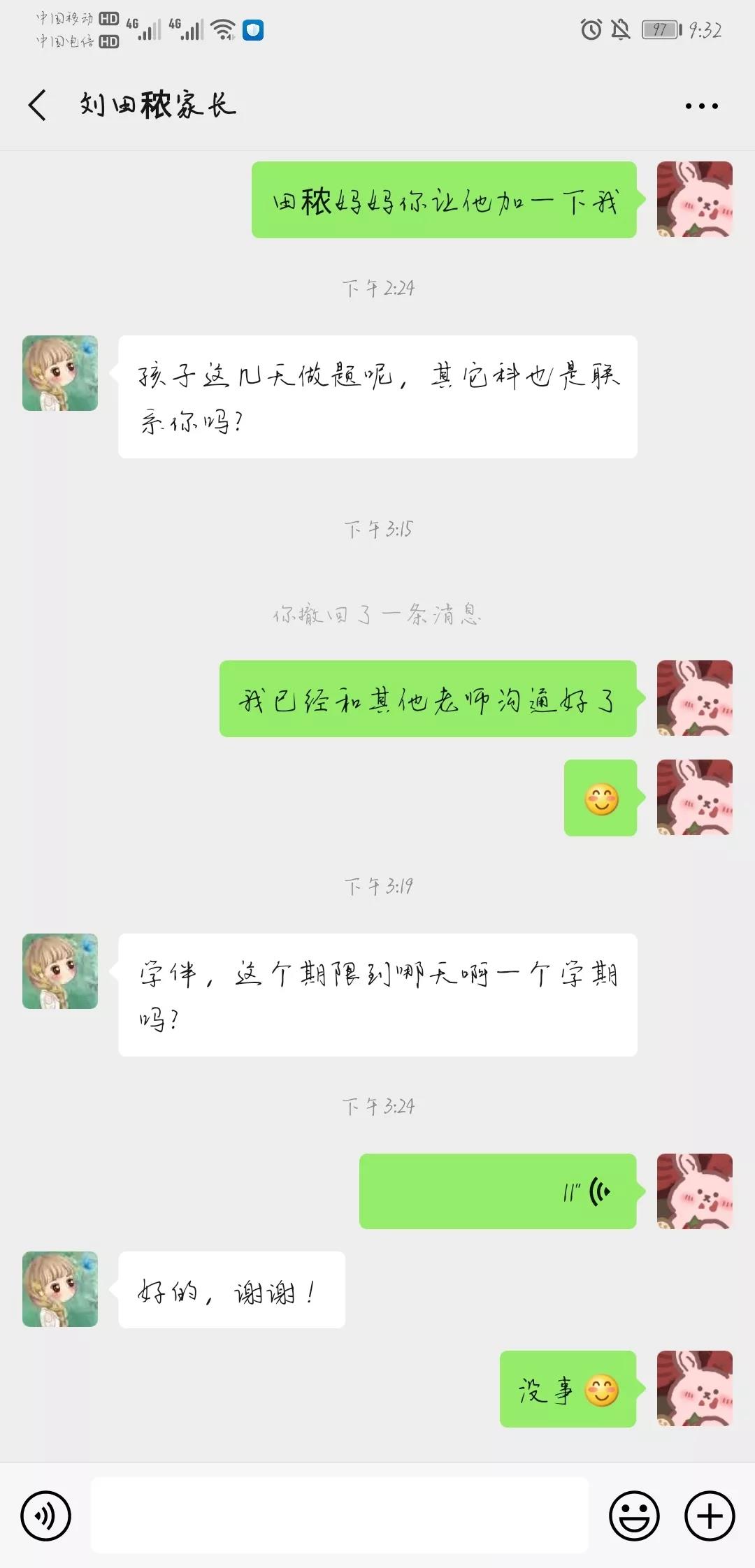Open the plus attachment menu

(710, 1516)
